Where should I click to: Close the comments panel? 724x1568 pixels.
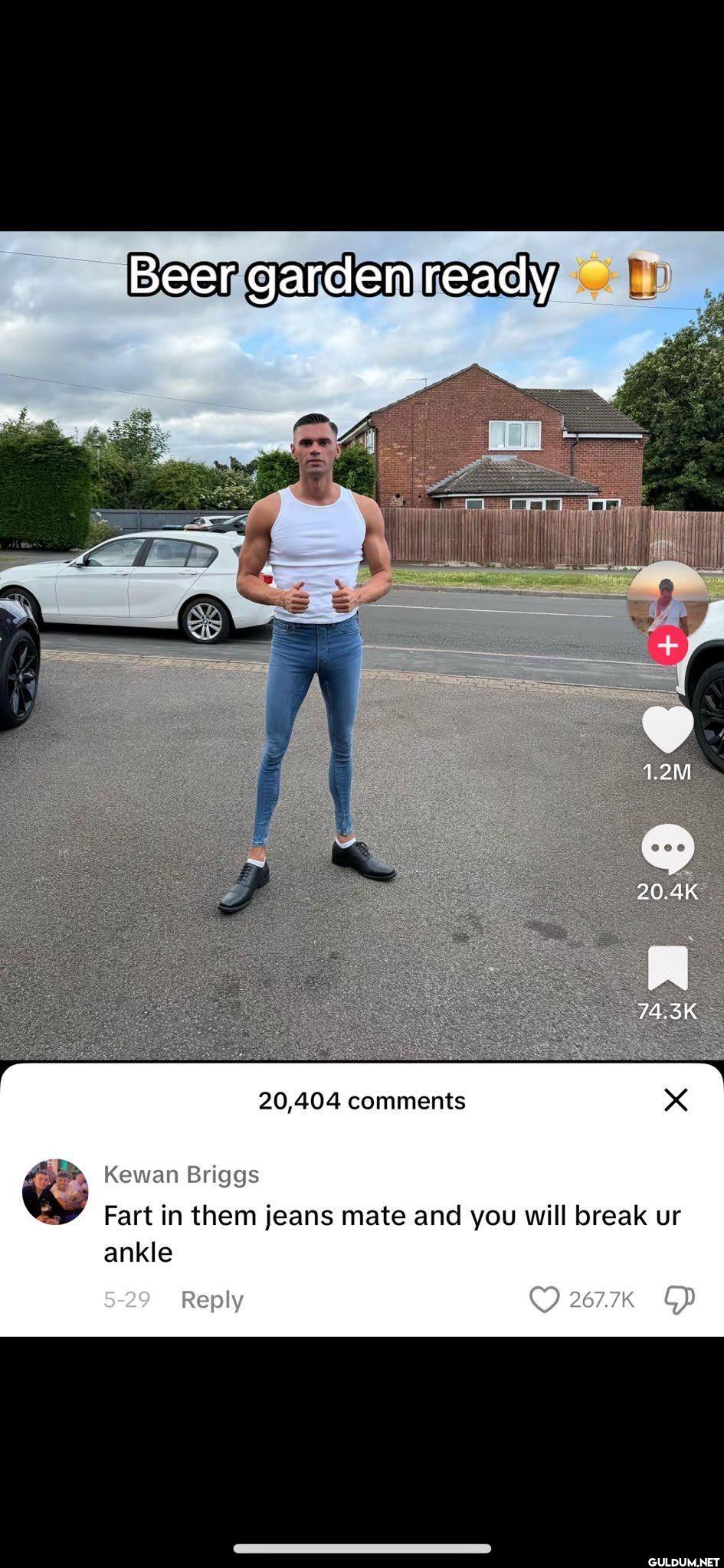pos(676,1100)
